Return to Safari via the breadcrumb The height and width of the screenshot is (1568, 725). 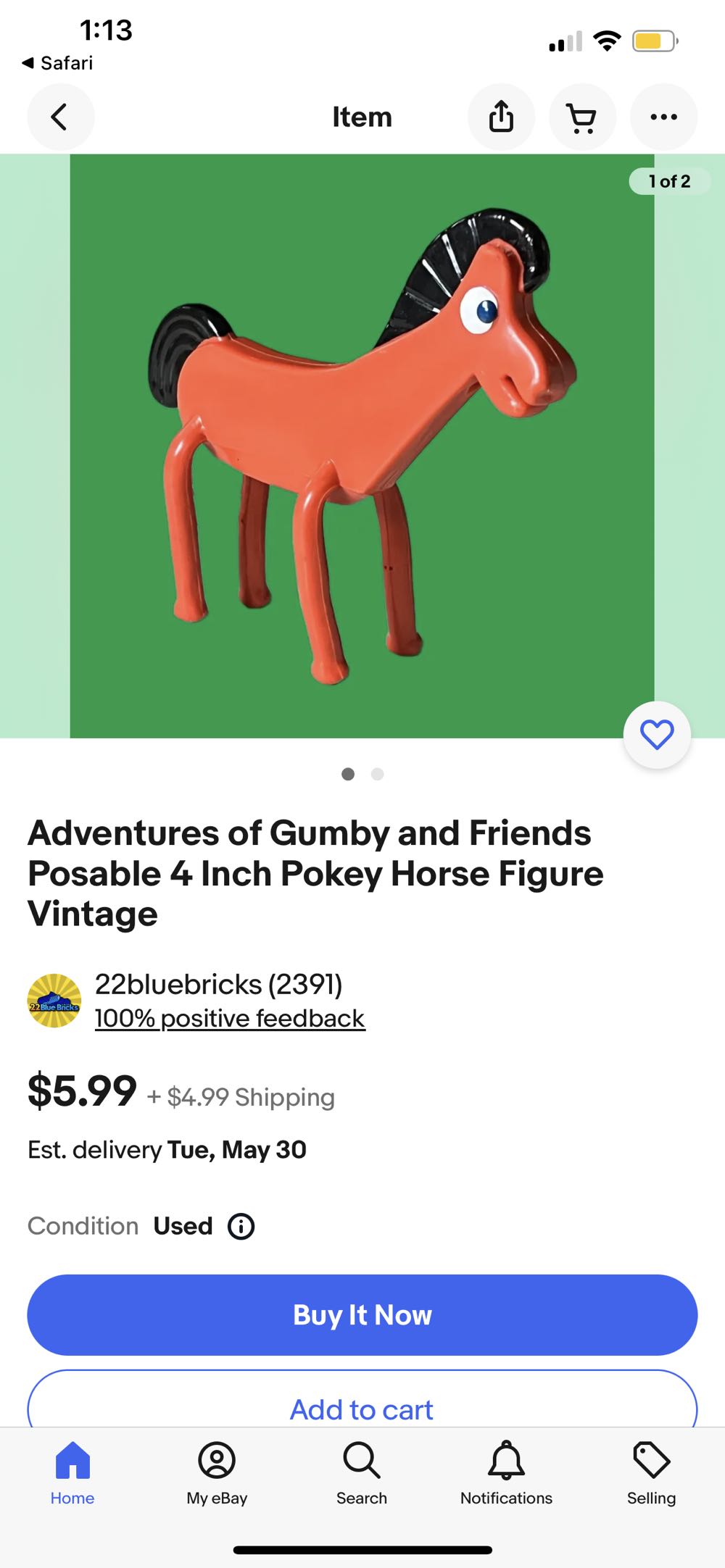pyautogui.click(x=58, y=63)
